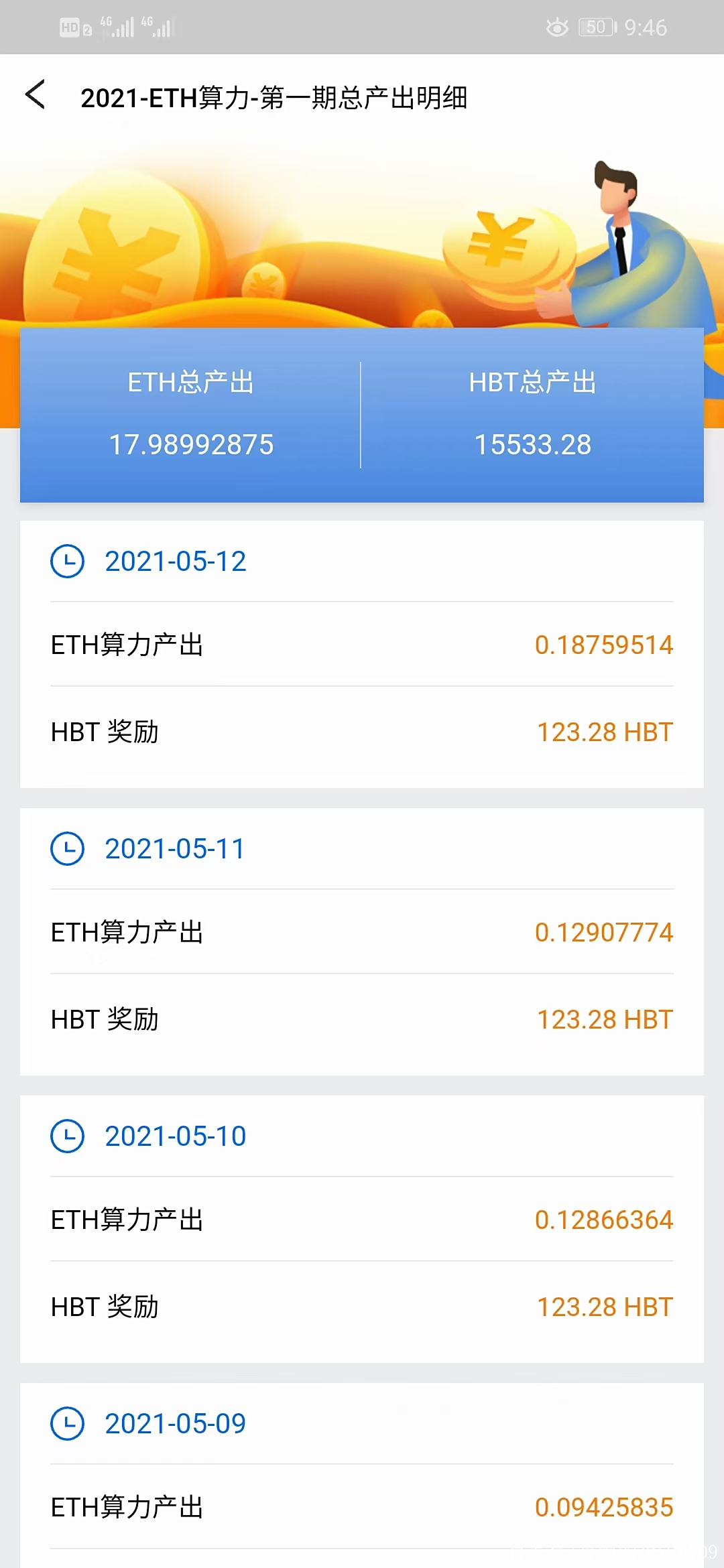Tap the battery level indicator
This screenshot has width=724, height=1568.
(594, 27)
